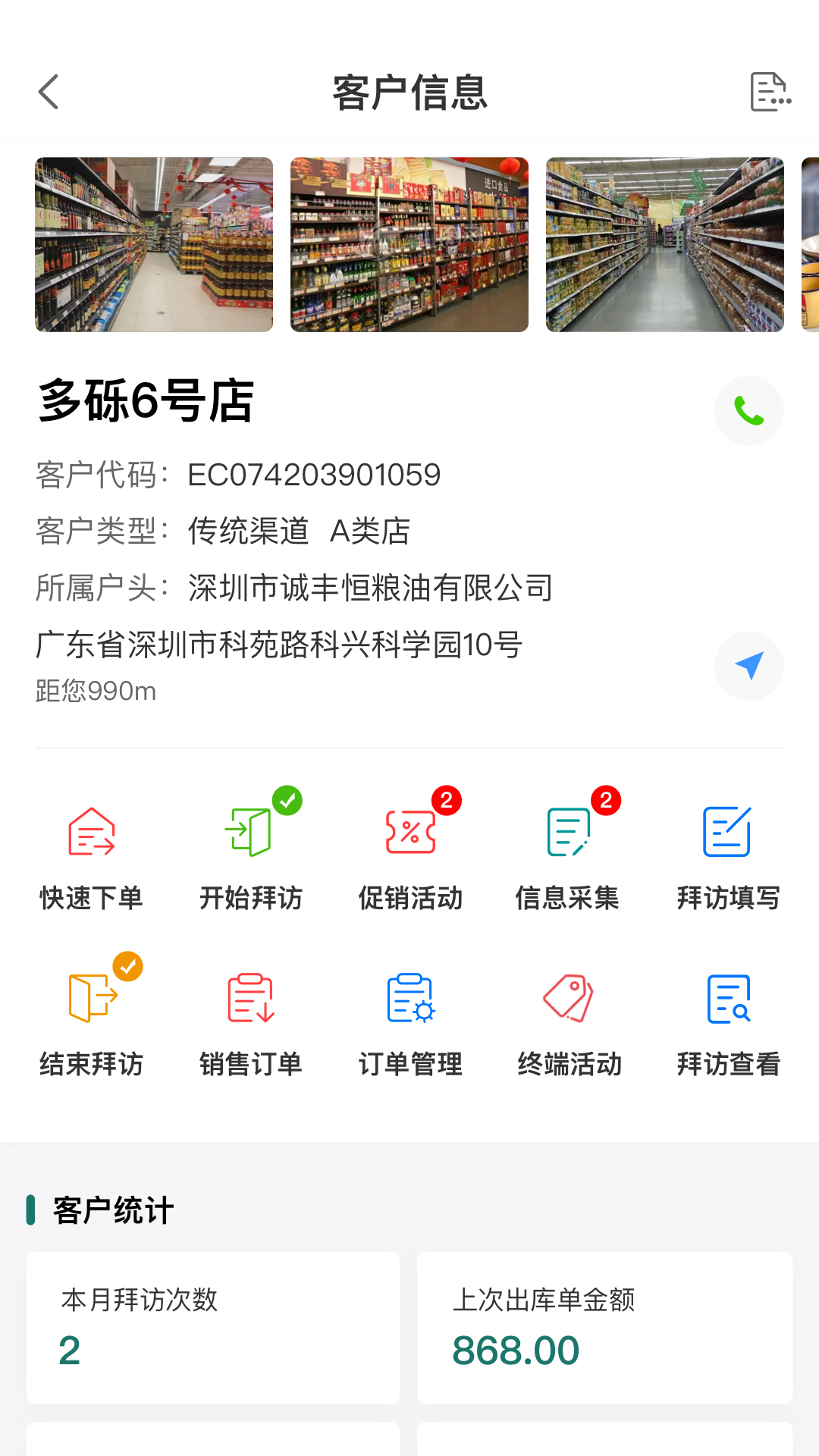This screenshot has width=819, height=1456.
Task: Open the 上次出库单金额 868.00 card
Action: (603, 1327)
